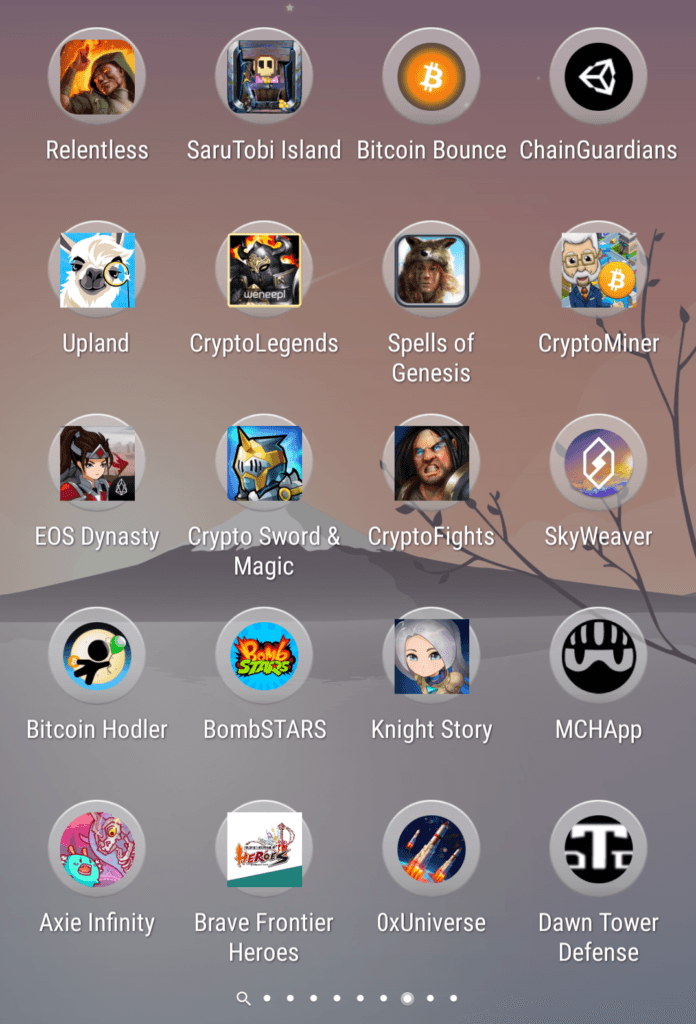
Task: Open Bitcoin Hodler
Action: [97, 656]
